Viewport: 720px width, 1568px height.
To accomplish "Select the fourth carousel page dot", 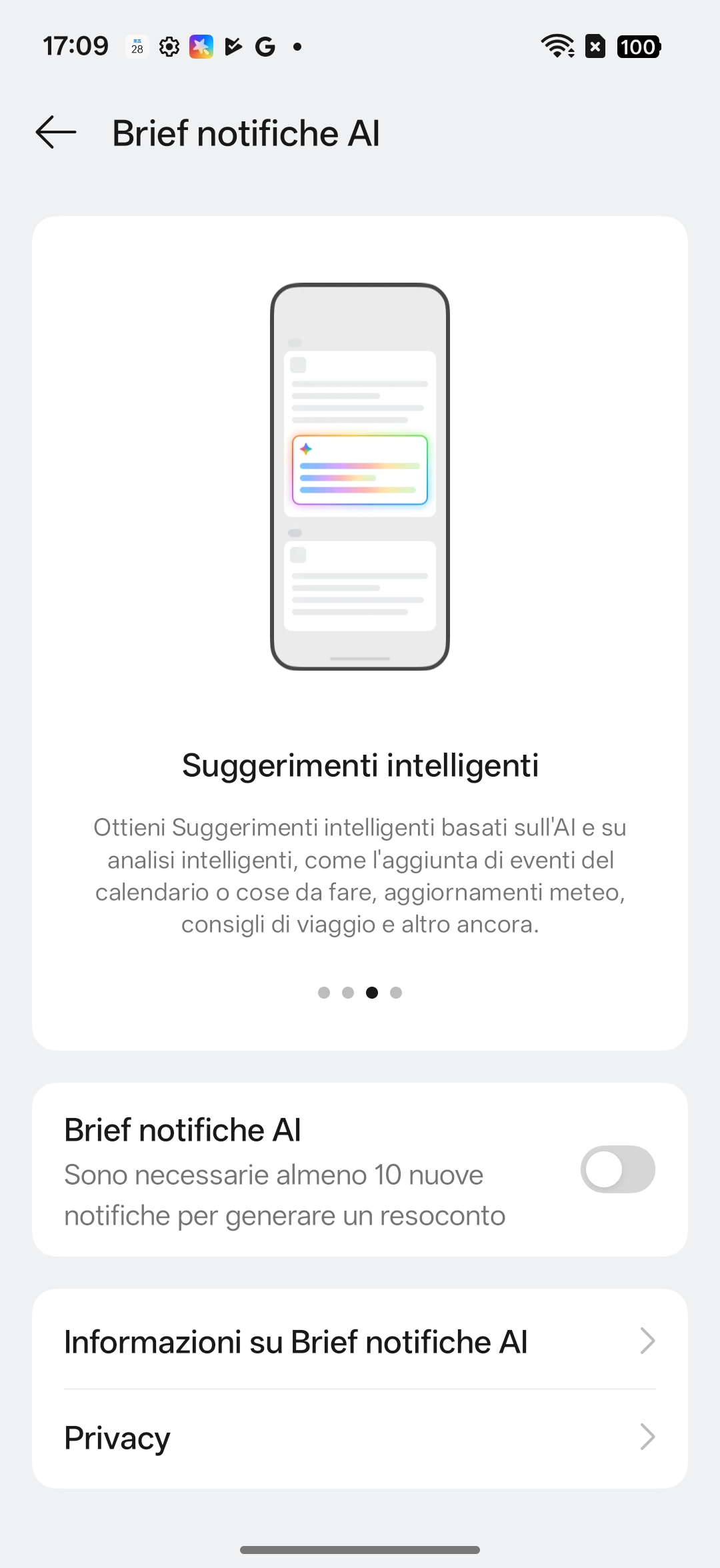I will click(x=396, y=993).
